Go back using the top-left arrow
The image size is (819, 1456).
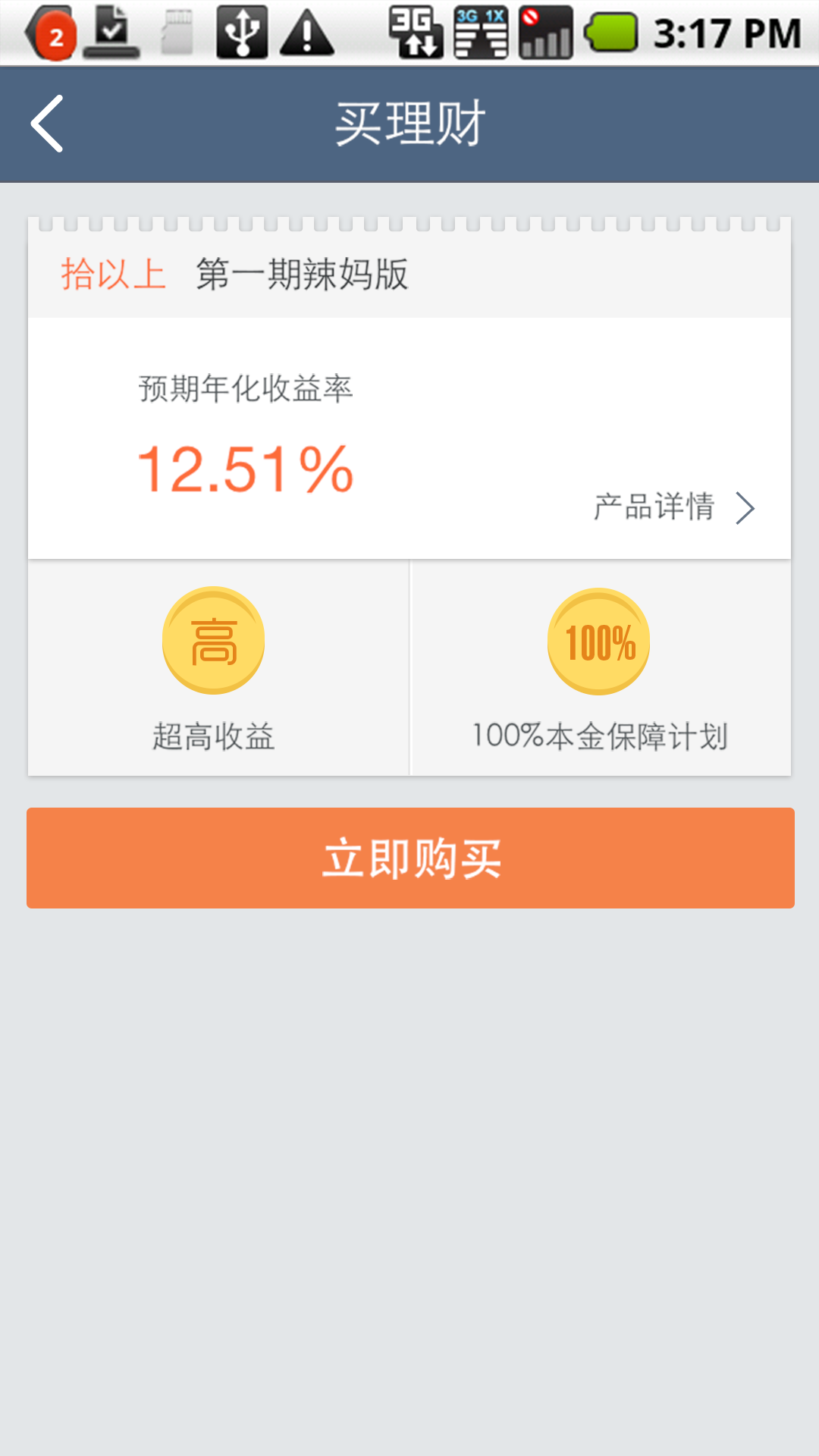[47, 124]
